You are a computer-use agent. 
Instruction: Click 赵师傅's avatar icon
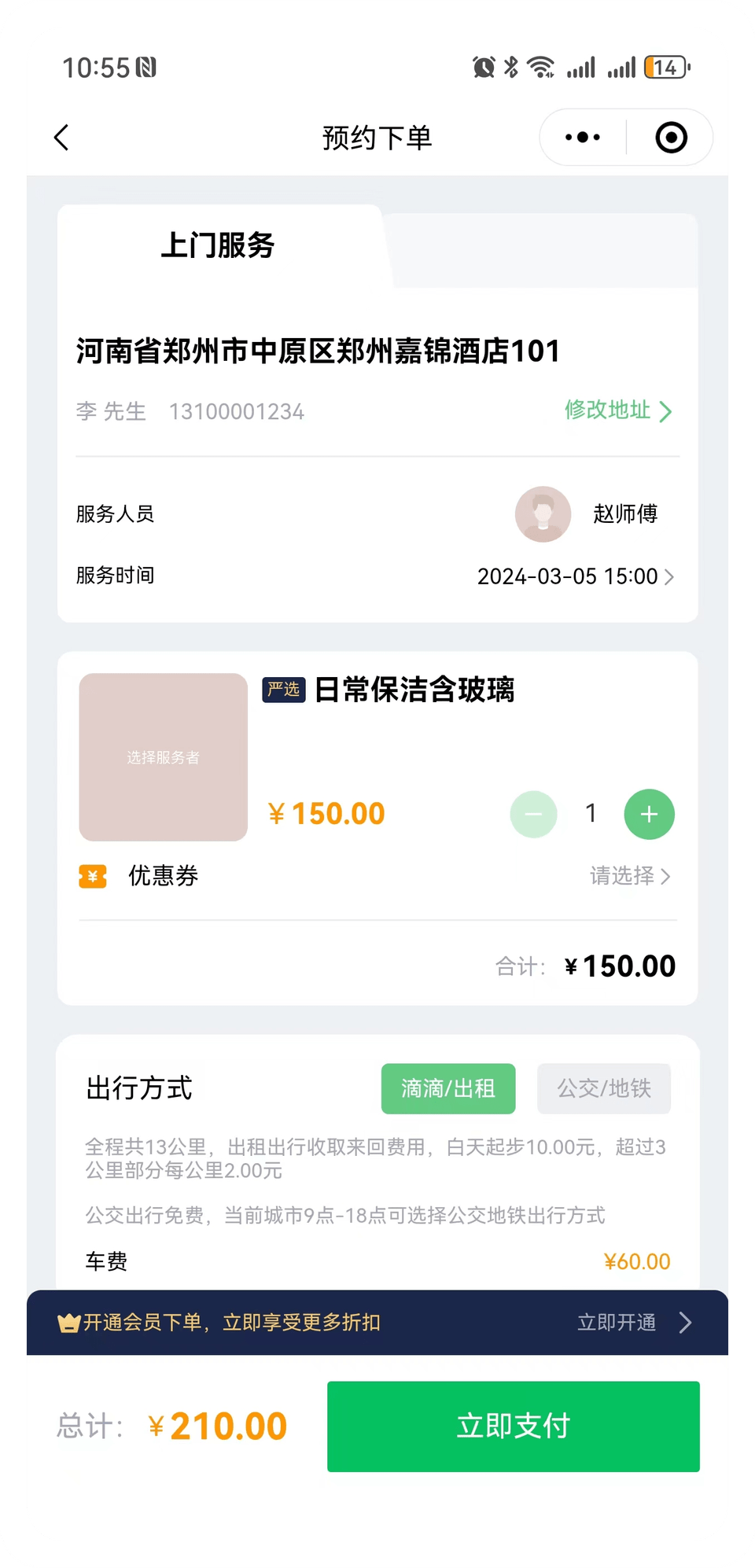[x=542, y=514]
